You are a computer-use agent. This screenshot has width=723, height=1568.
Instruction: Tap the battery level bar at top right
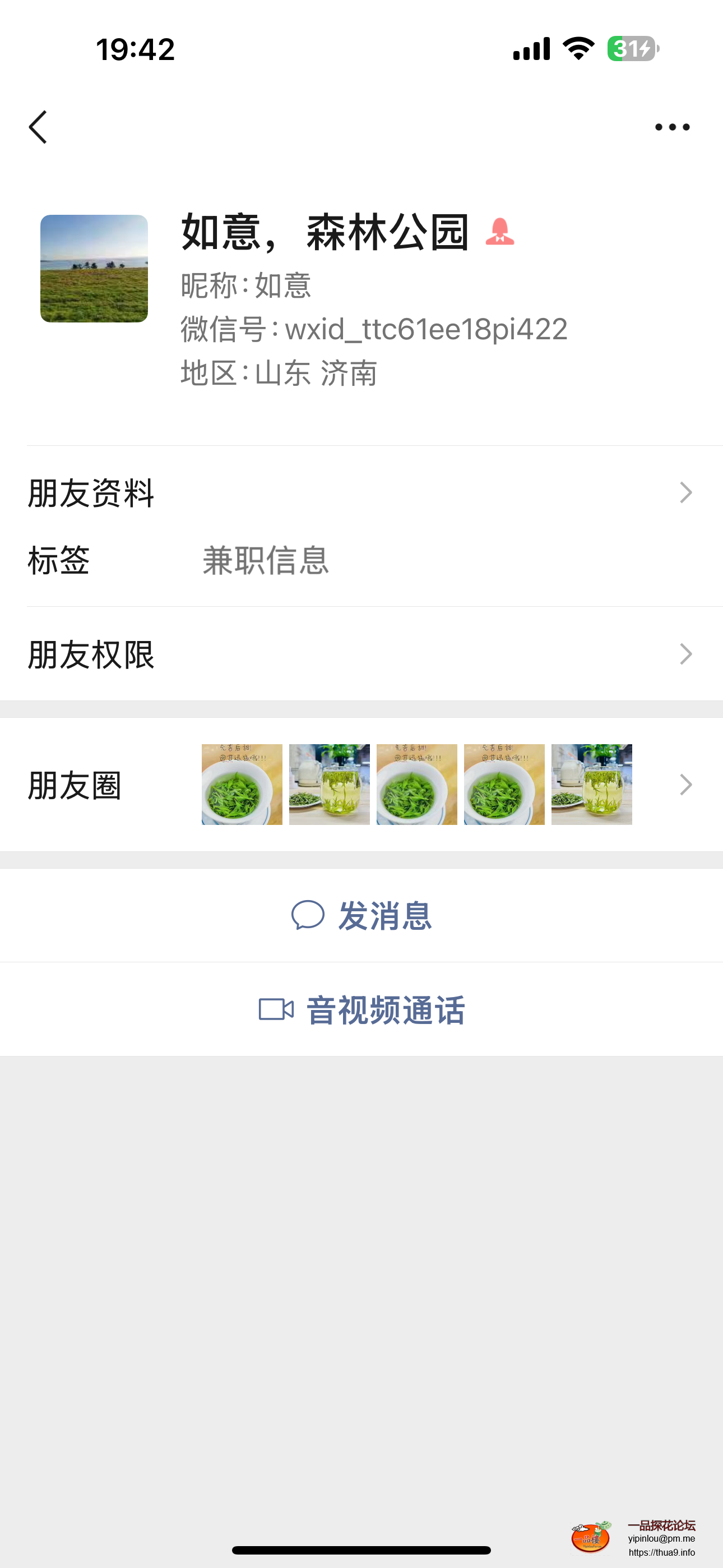pyautogui.click(x=632, y=49)
